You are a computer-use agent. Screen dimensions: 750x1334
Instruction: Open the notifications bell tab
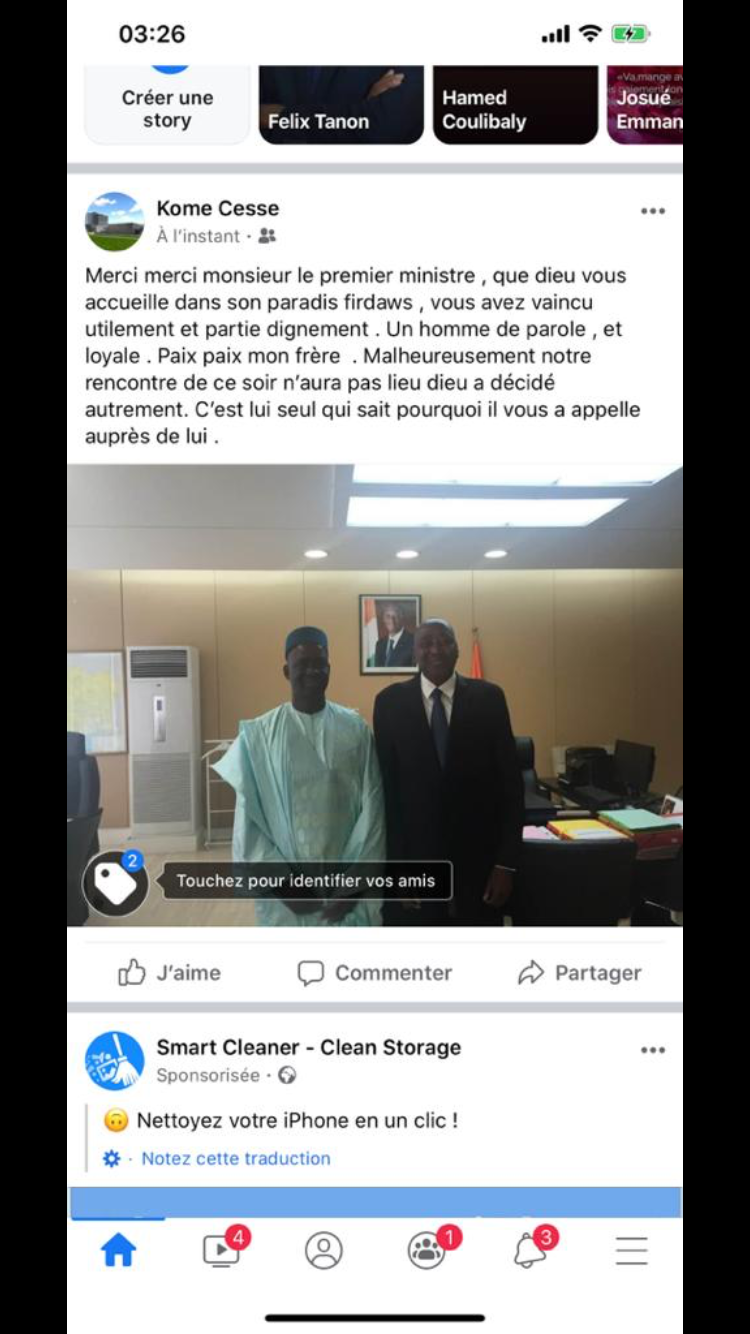coord(530,1250)
